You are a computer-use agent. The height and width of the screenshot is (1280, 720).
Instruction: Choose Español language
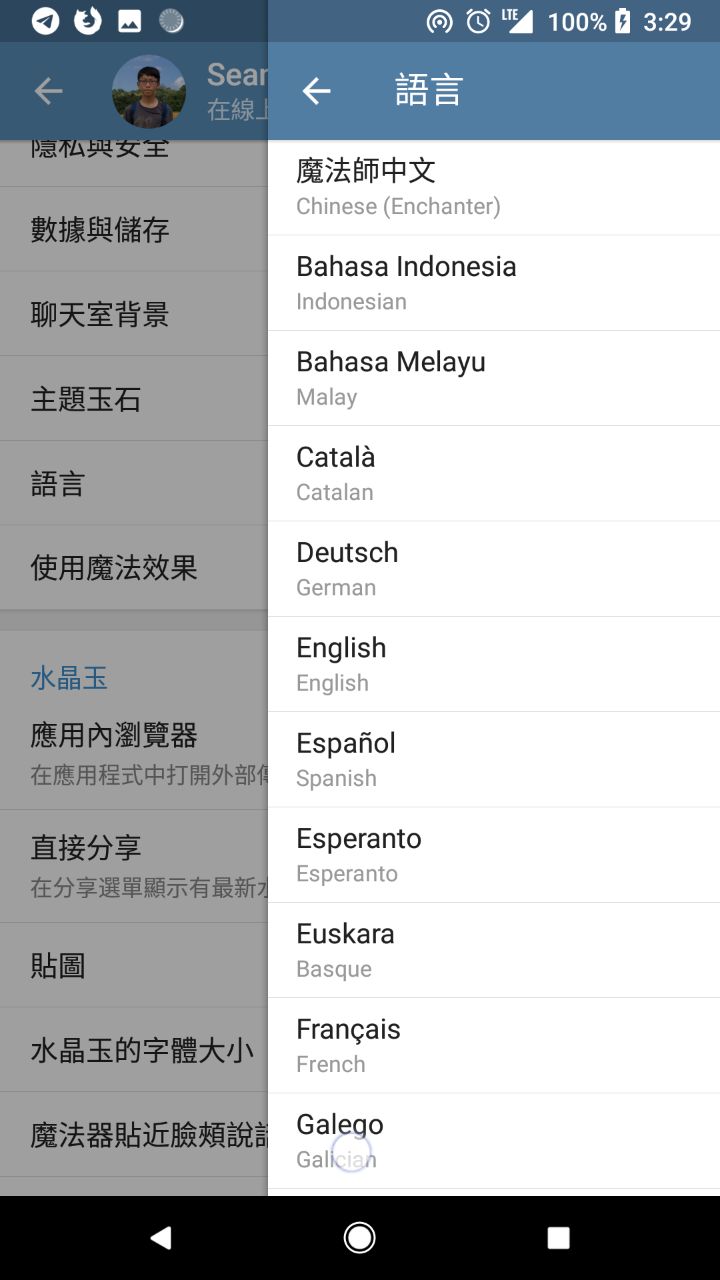(493, 759)
